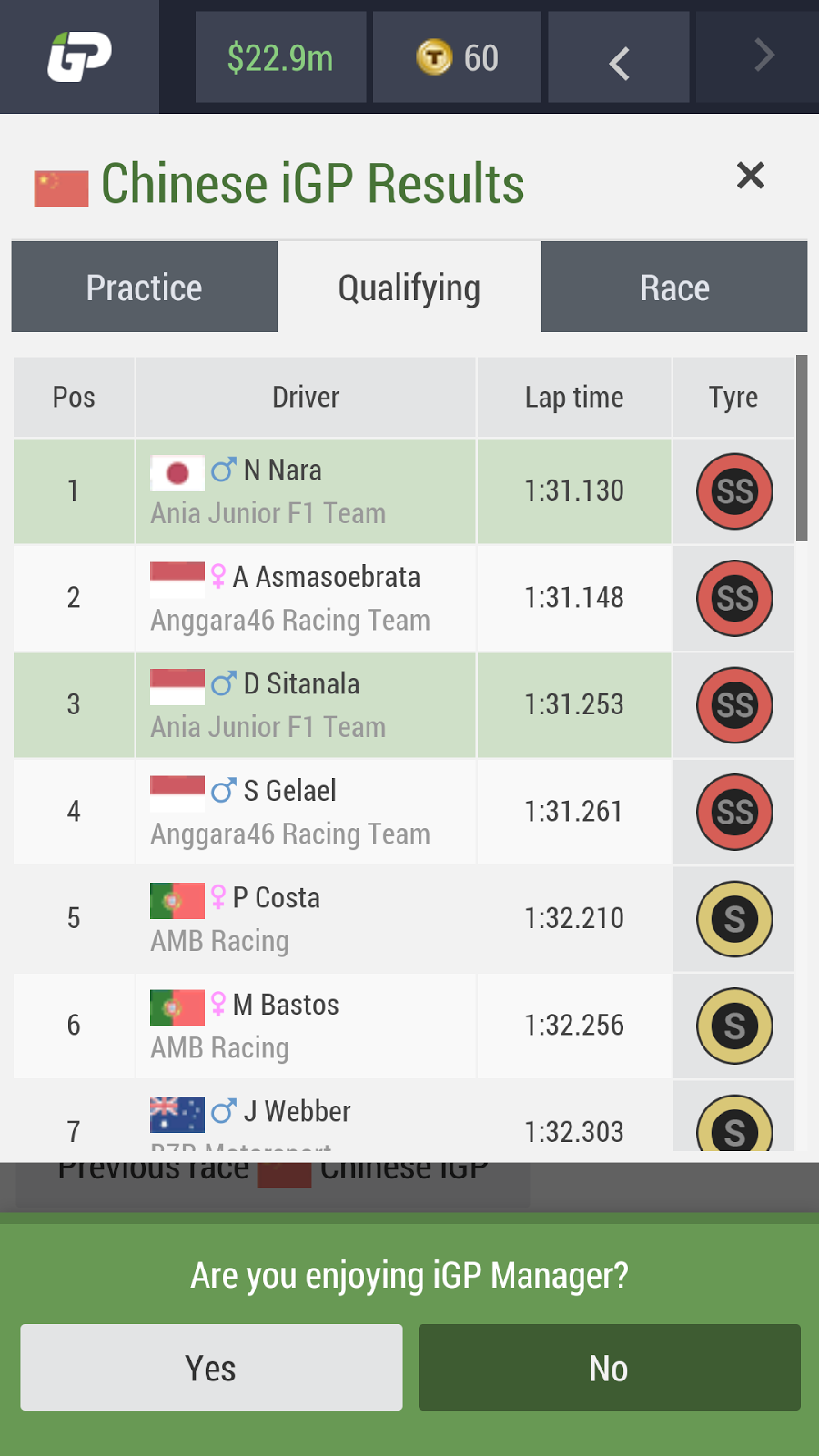Image resolution: width=819 pixels, height=1456 pixels.
Task: Select the Qualifying tab
Action: coord(409,288)
